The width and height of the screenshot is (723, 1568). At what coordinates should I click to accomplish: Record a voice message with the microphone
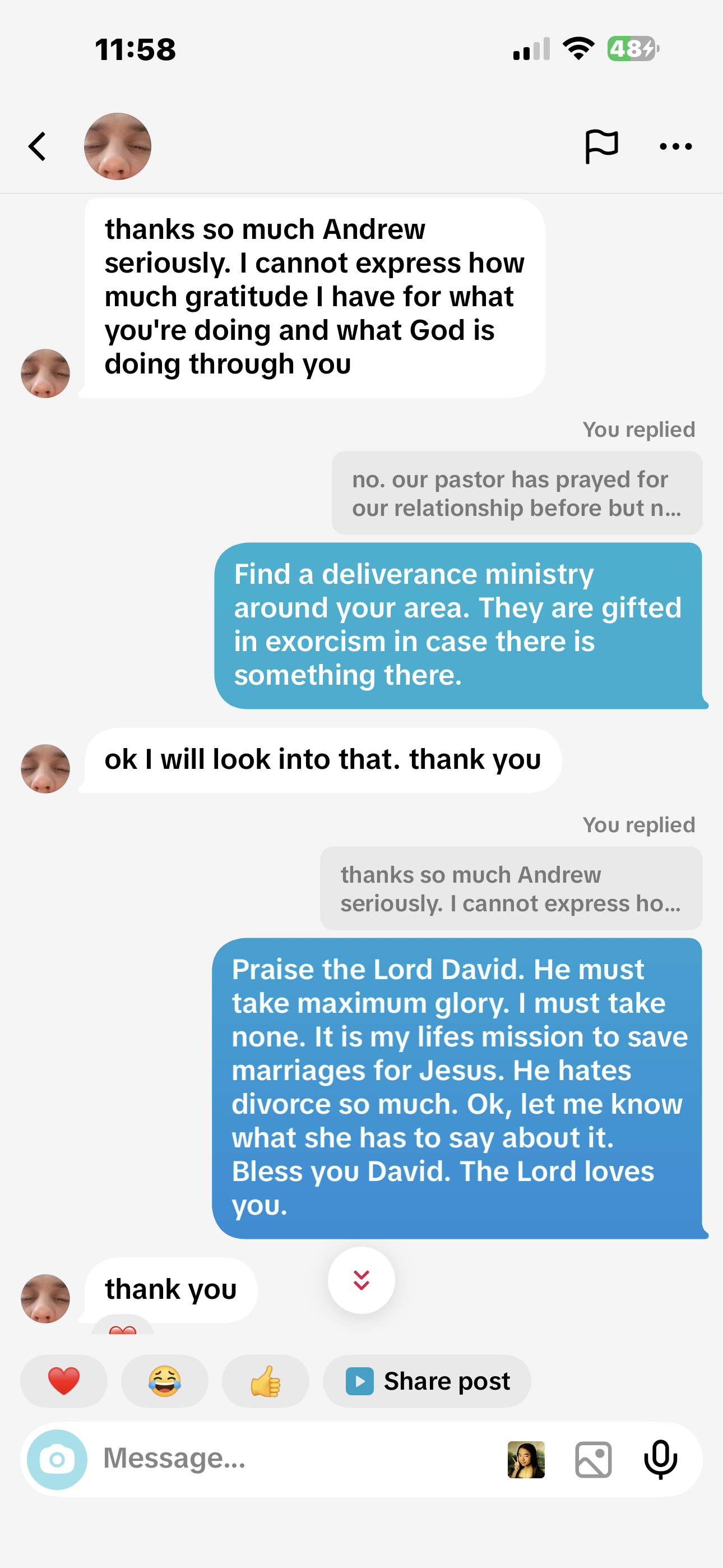tap(660, 1459)
